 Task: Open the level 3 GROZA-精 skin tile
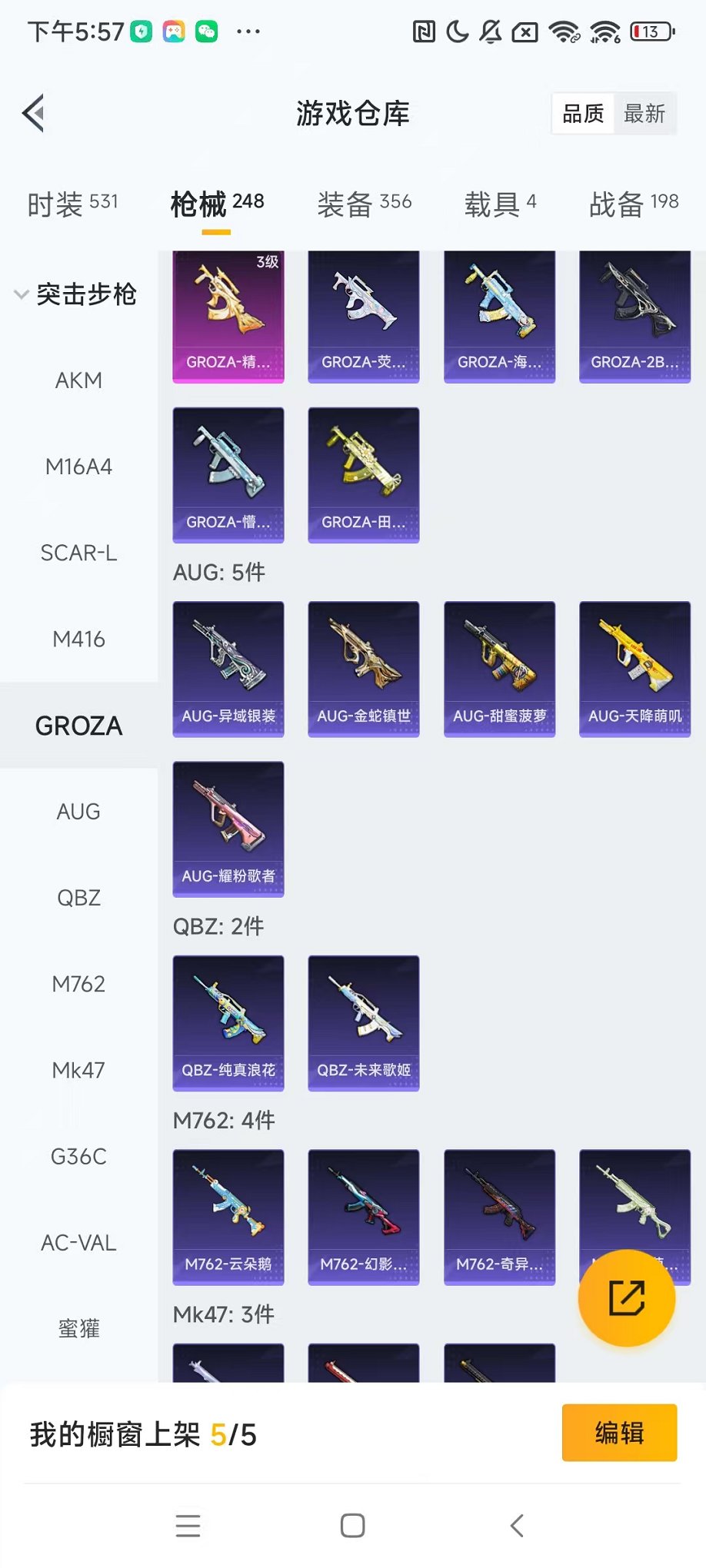(x=228, y=316)
